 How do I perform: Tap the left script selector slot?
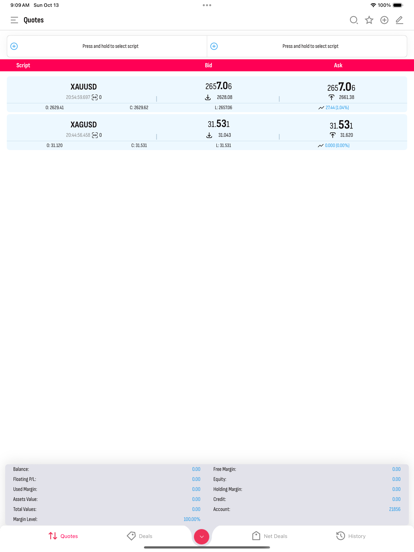click(x=107, y=46)
